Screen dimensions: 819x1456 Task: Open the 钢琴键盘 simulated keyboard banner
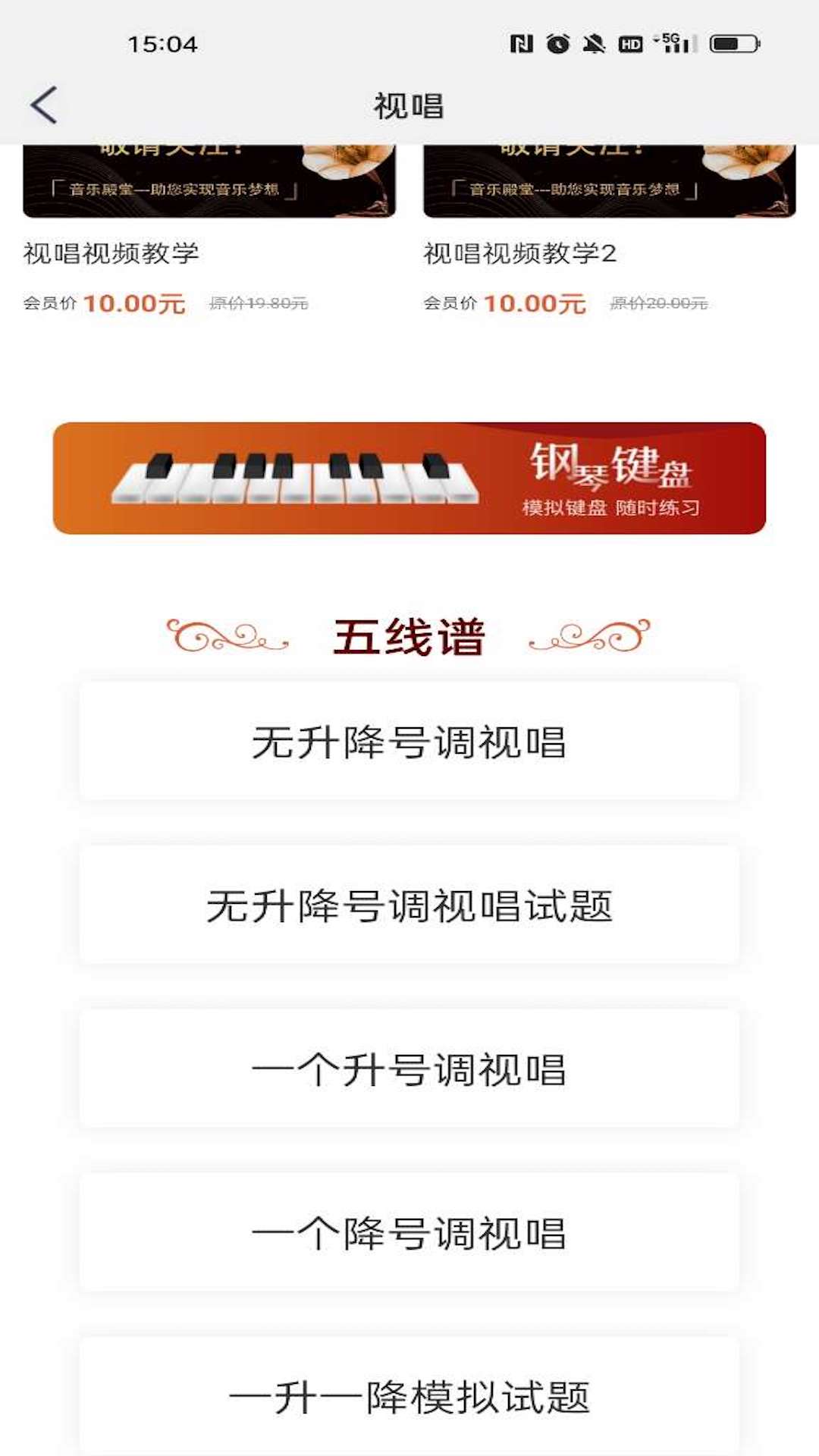(409, 478)
